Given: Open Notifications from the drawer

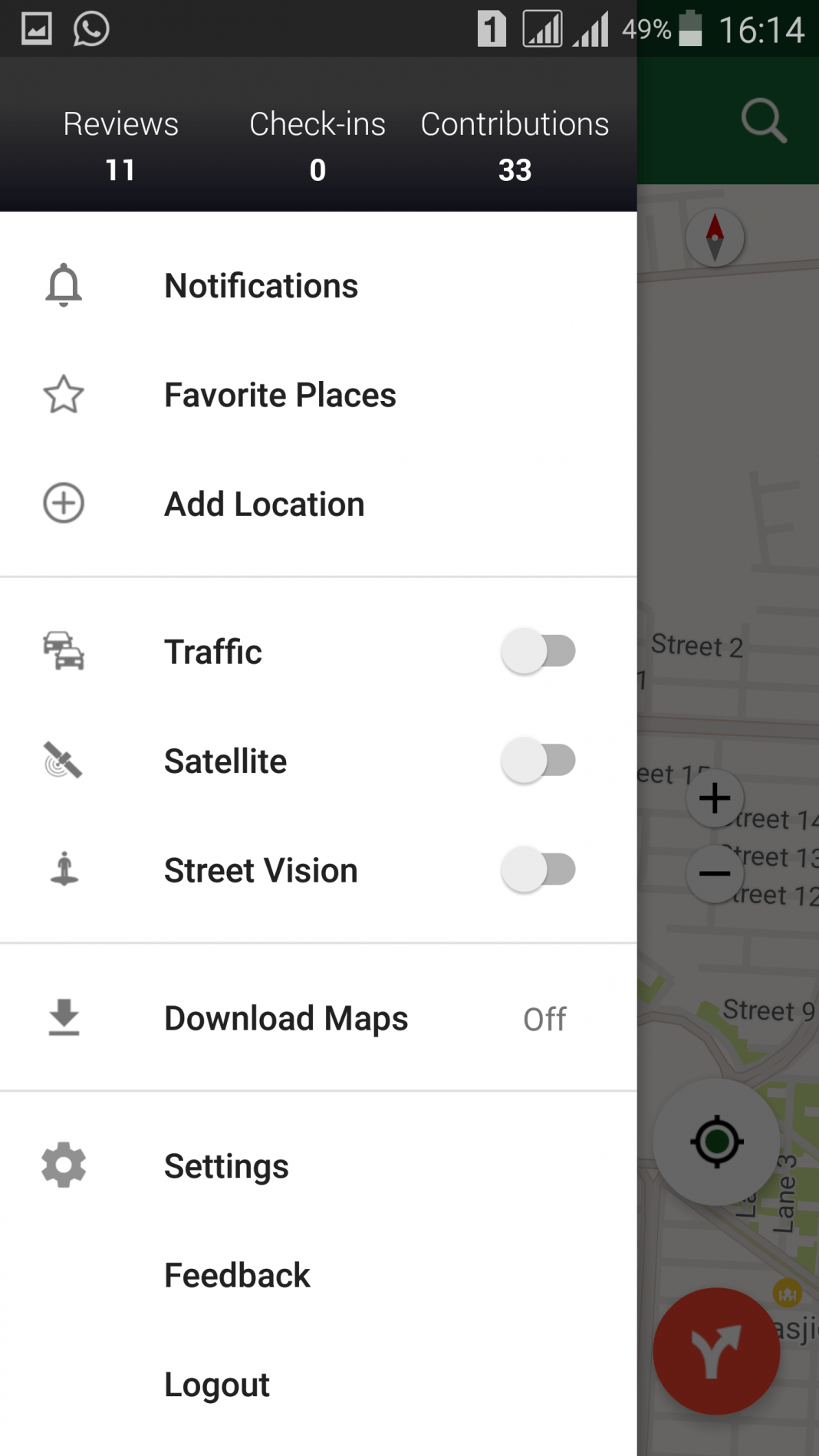Looking at the screenshot, I should coord(261,286).
